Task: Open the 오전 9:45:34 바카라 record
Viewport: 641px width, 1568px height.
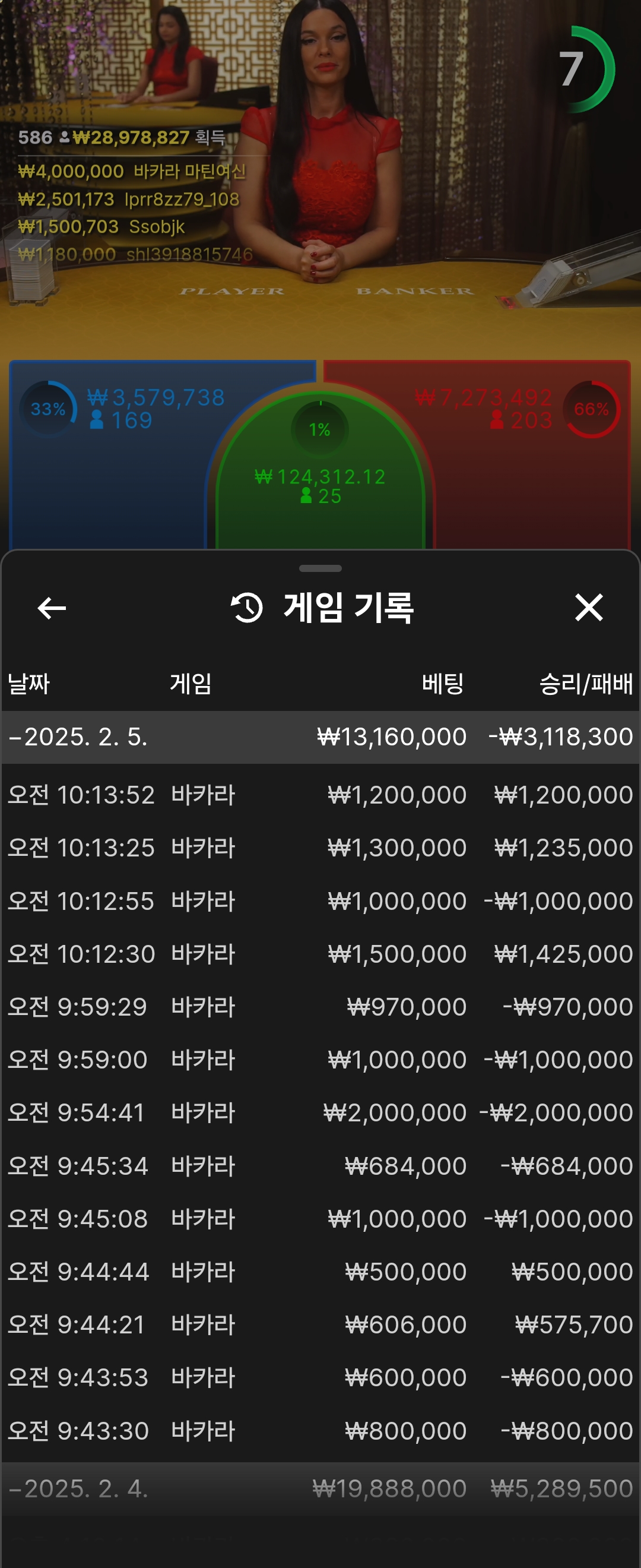Action: click(x=320, y=1166)
